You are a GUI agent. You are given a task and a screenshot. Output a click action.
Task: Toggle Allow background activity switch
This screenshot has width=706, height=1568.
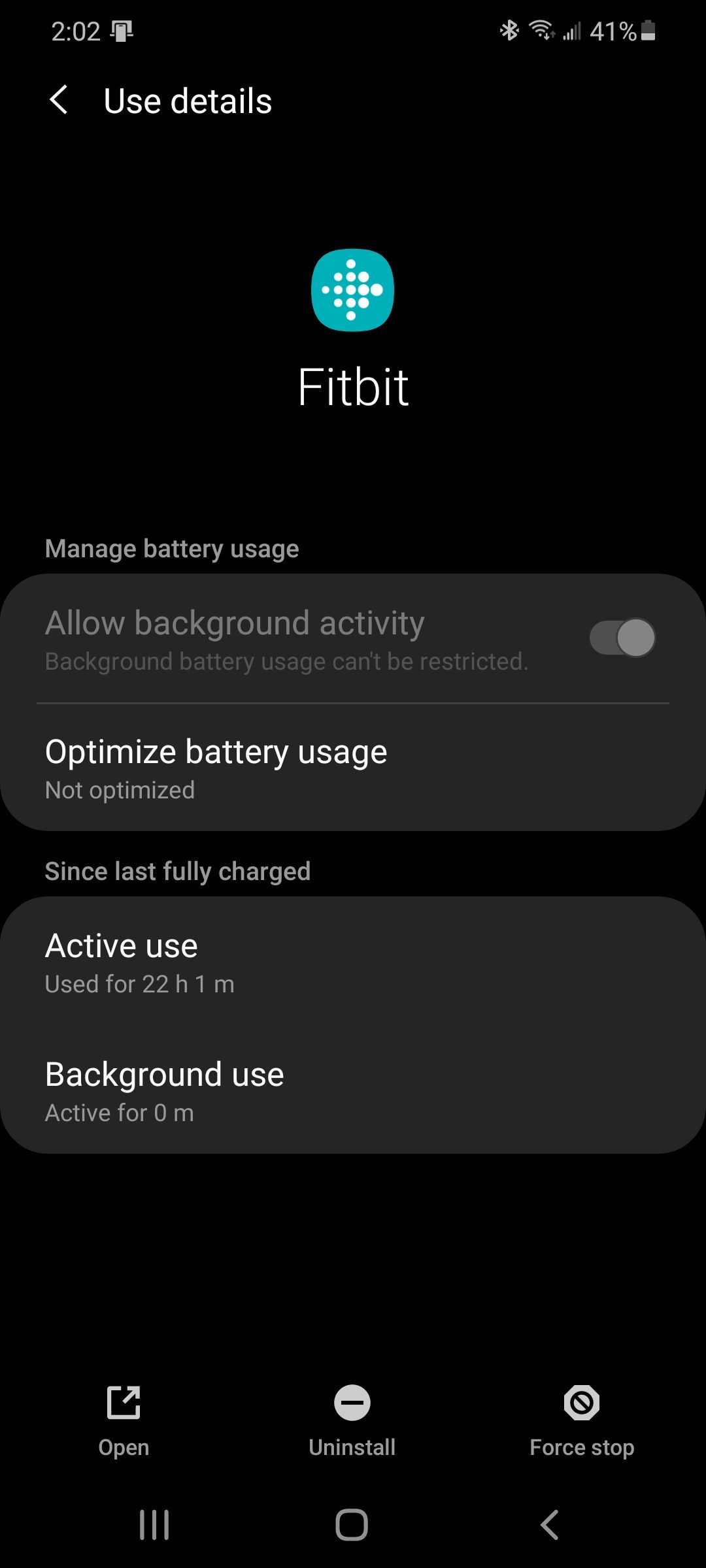point(622,638)
